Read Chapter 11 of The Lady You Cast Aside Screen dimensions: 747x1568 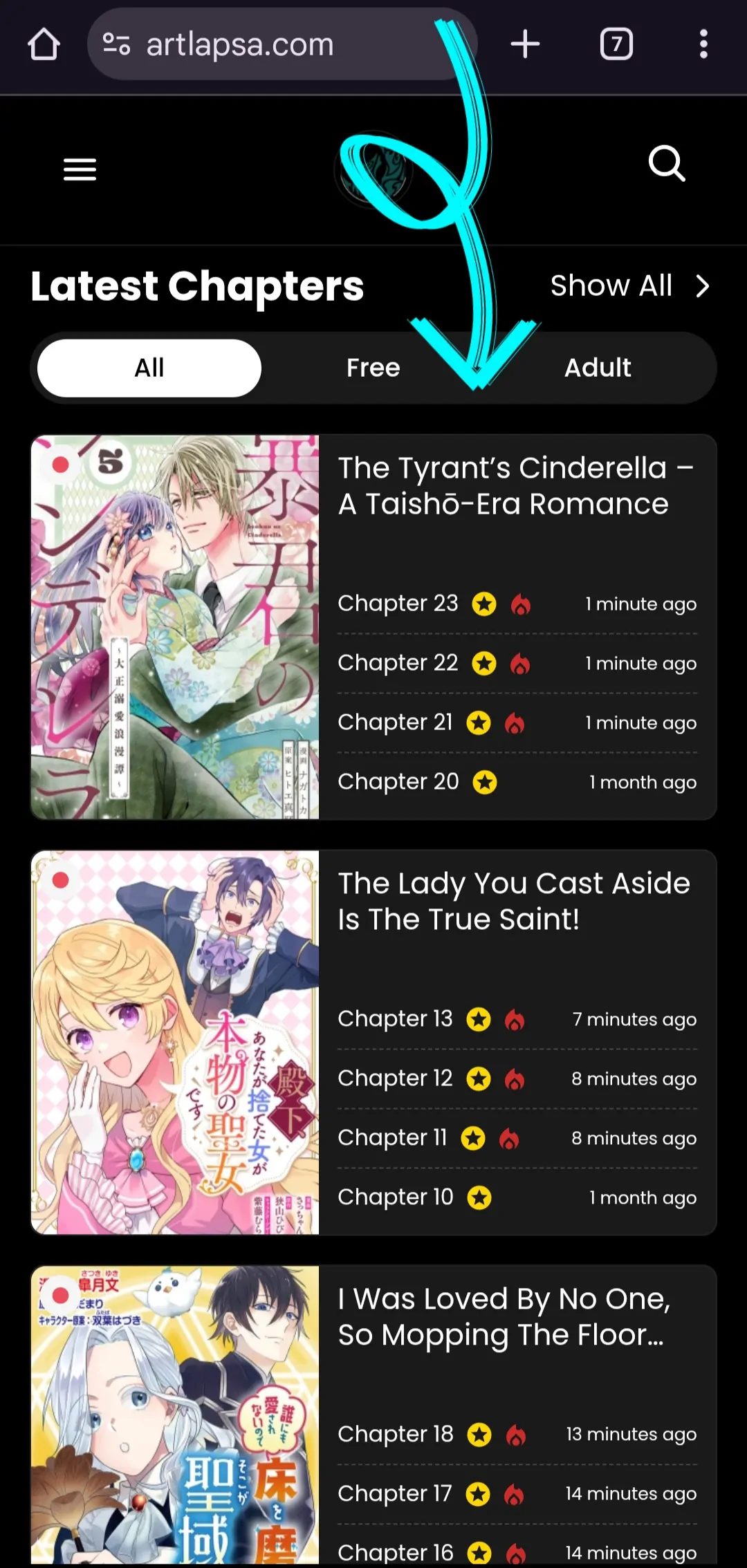click(x=392, y=1138)
